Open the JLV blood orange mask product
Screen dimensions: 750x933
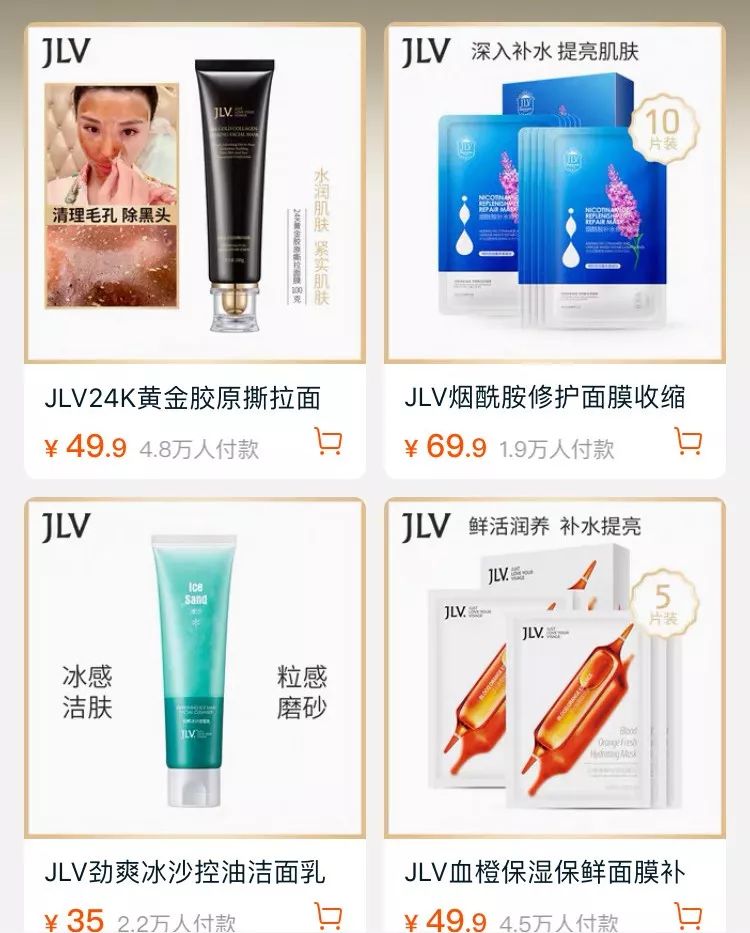pos(555,668)
